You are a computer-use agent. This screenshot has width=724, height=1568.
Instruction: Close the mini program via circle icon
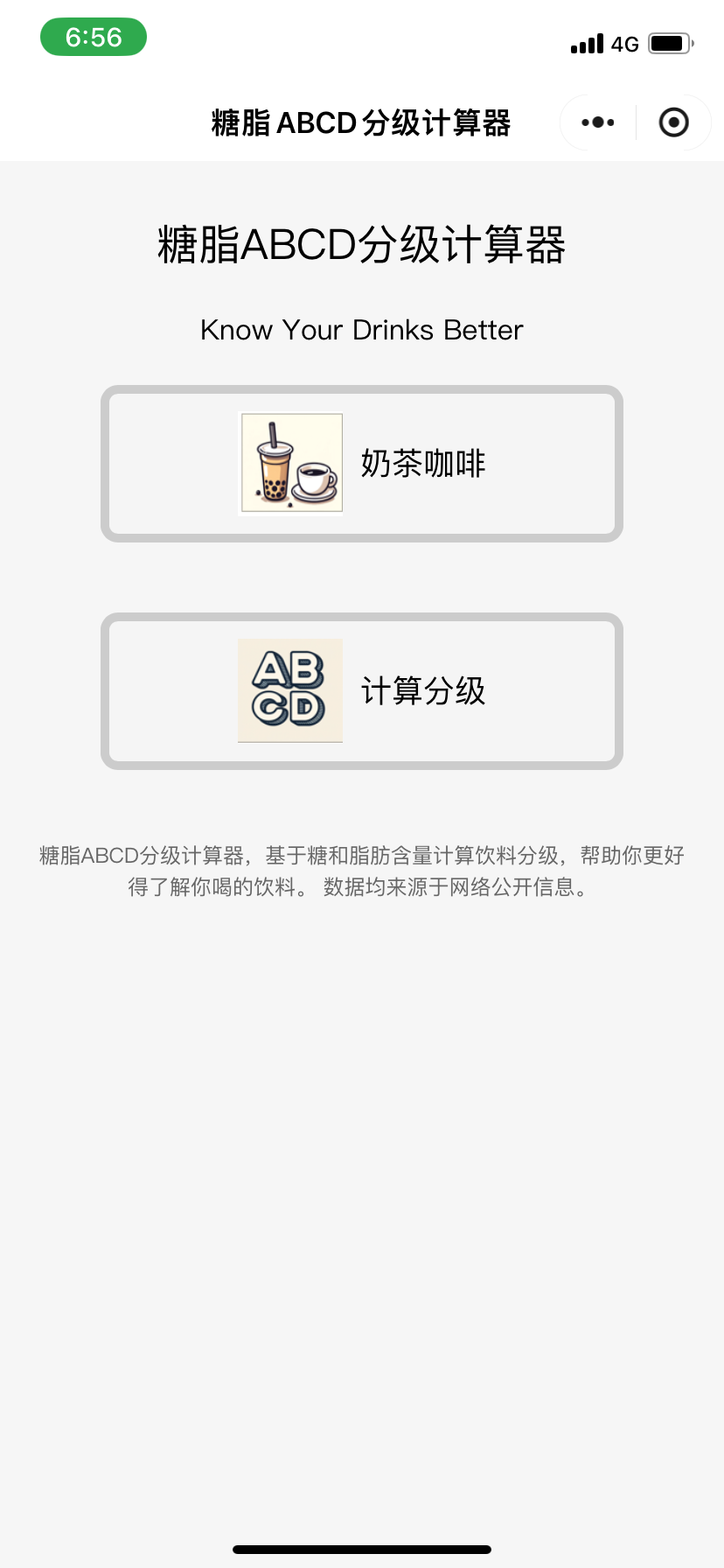tap(673, 122)
